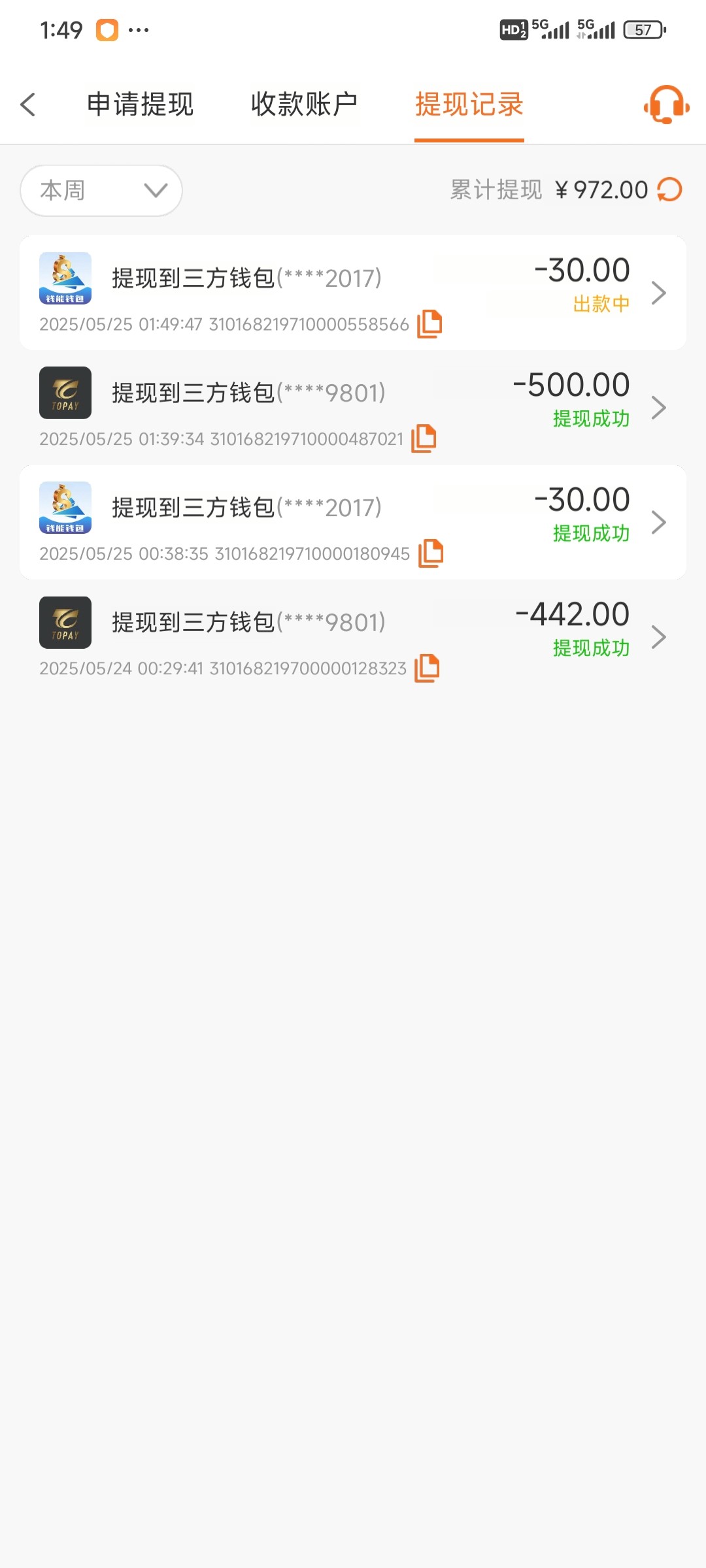Switch to the 申请提现 tab

point(140,105)
